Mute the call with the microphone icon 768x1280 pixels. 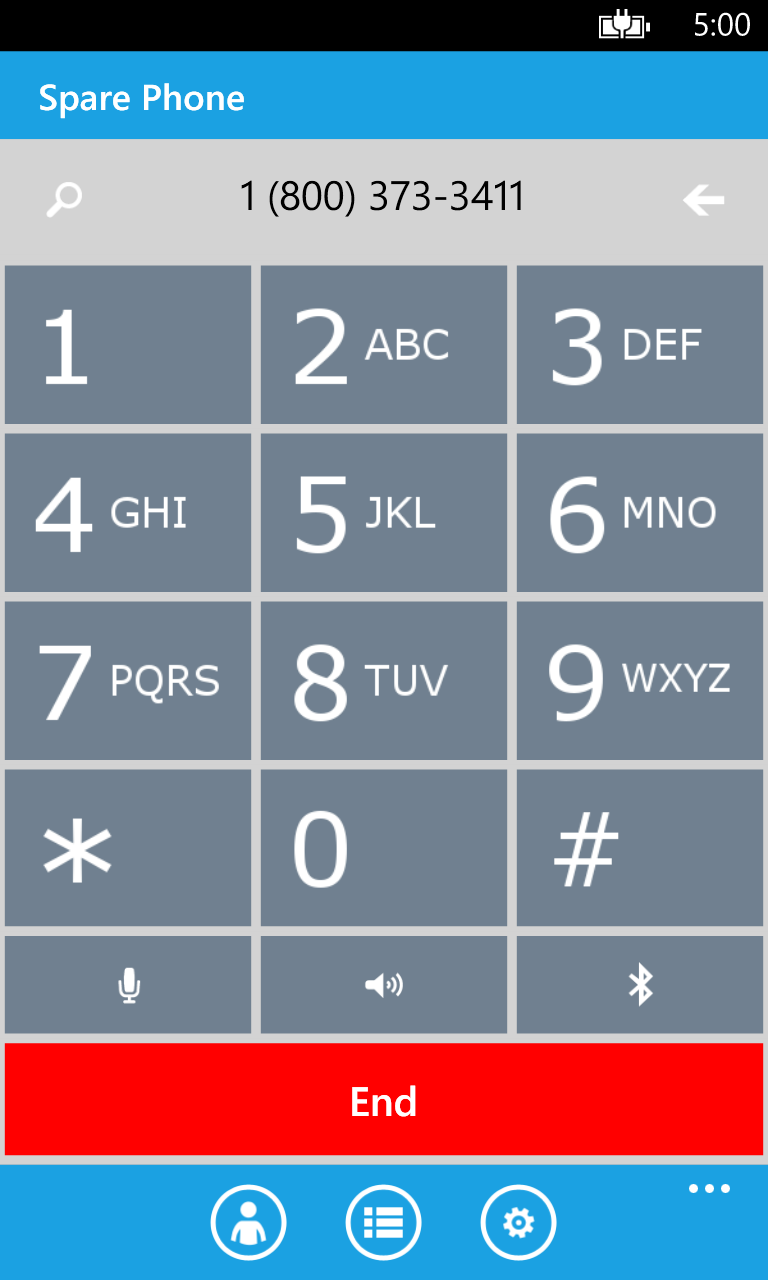[x=127, y=984]
